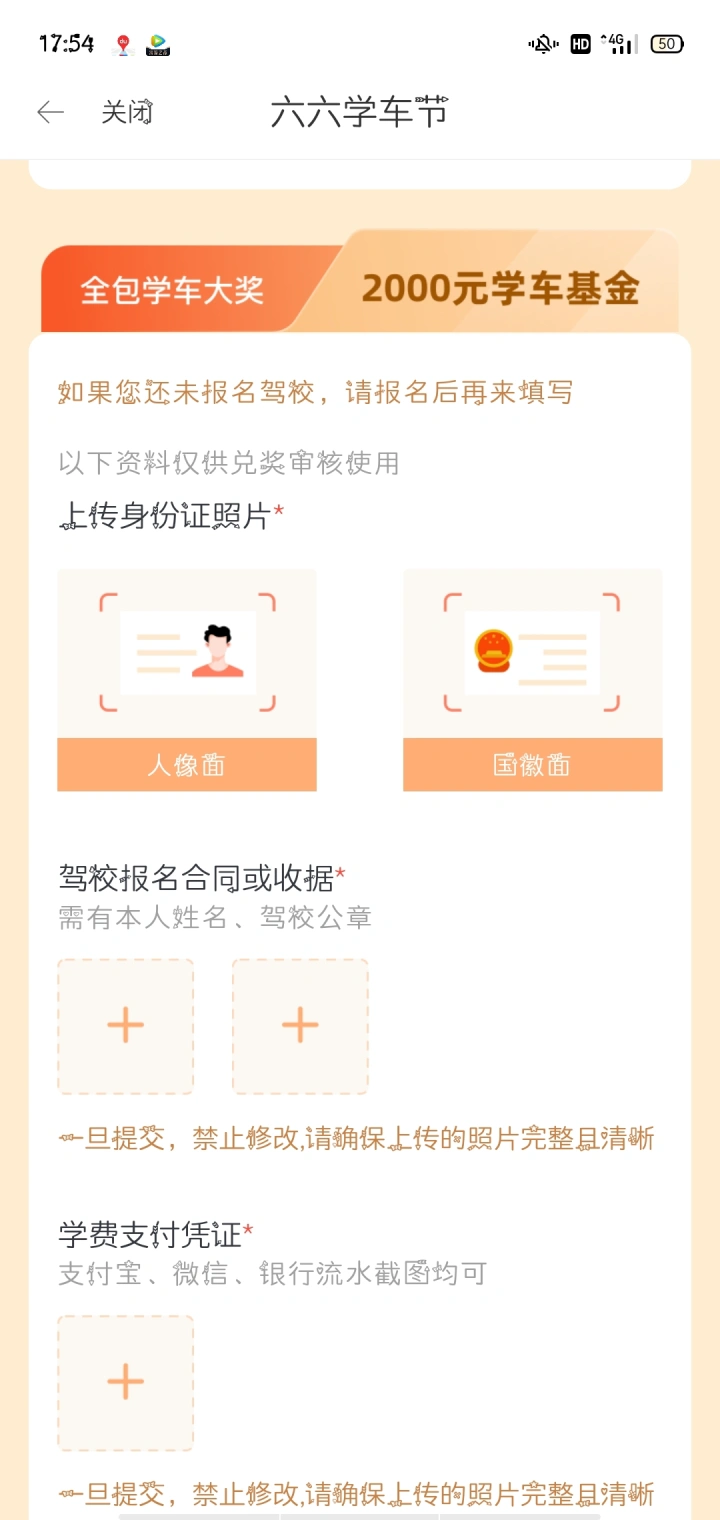Upload ID photo 人像面 side

click(187, 680)
